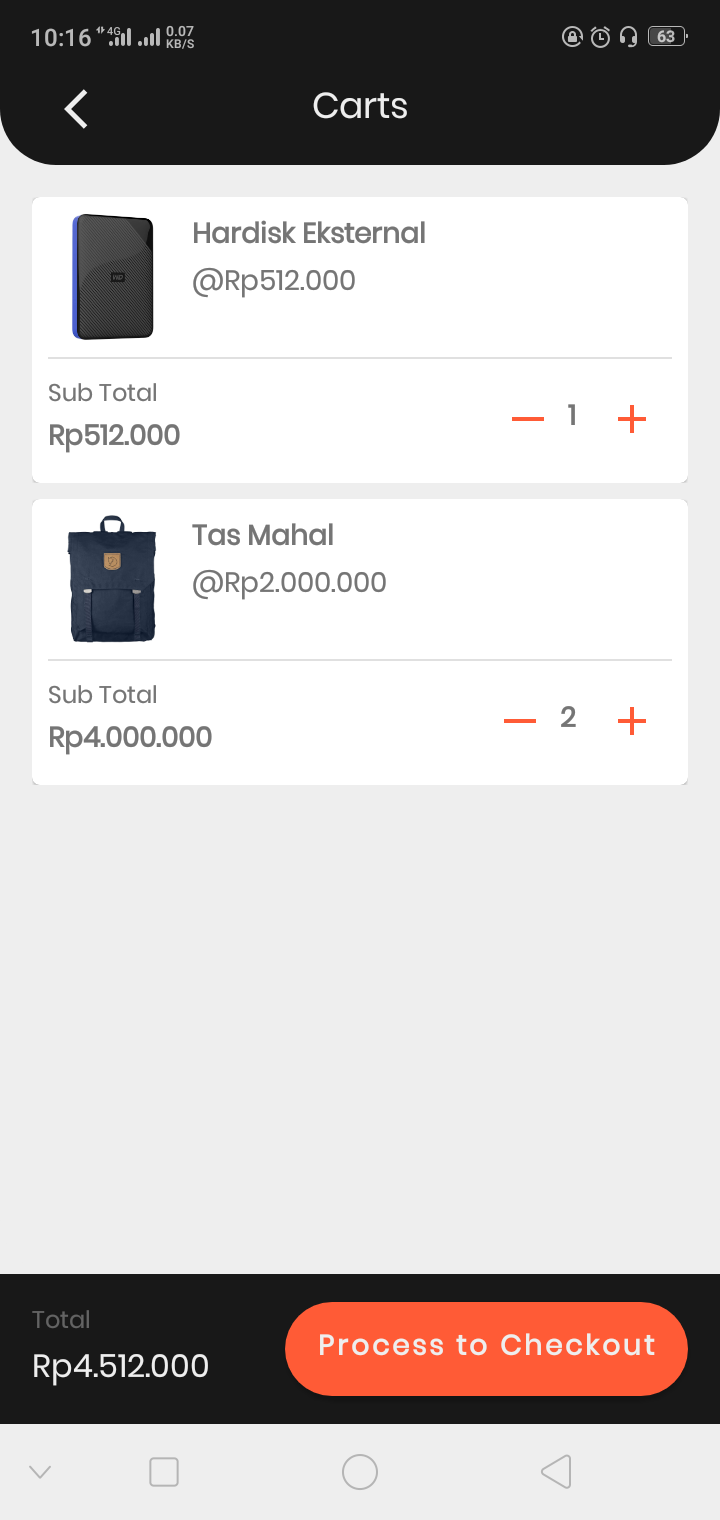Decrease Tas Mahal quantity
The image size is (720, 1520).
[x=520, y=721]
